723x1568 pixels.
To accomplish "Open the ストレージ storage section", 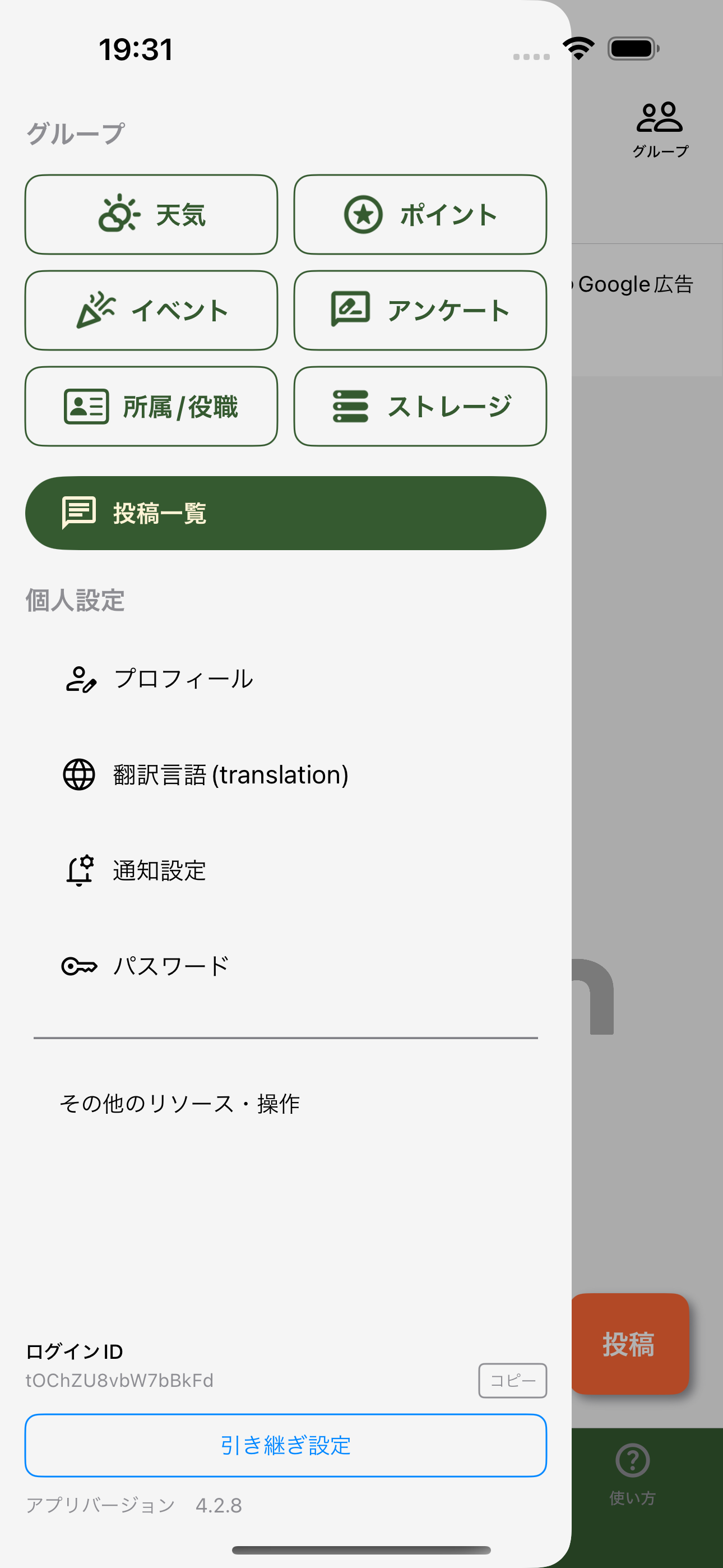I will (x=420, y=407).
